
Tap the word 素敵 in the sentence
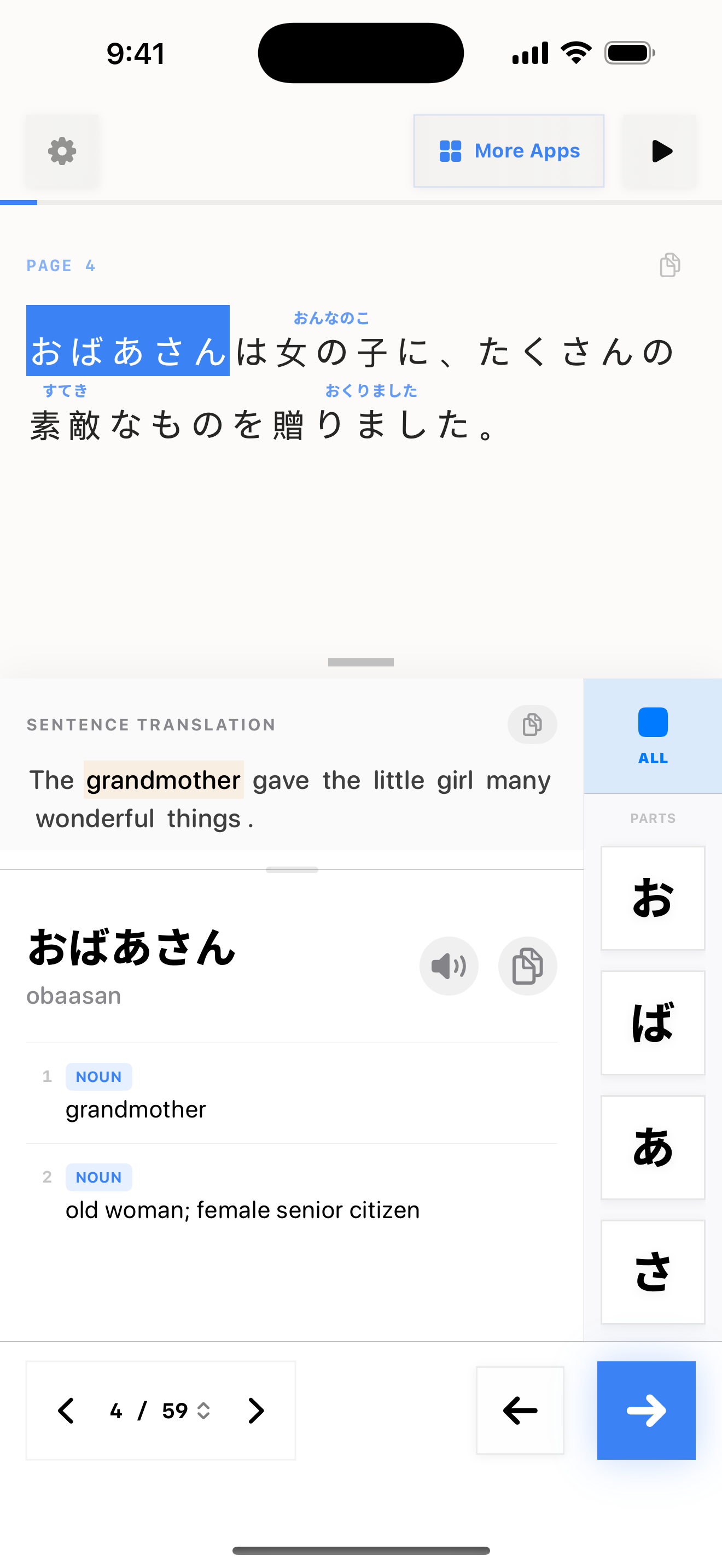65,424
